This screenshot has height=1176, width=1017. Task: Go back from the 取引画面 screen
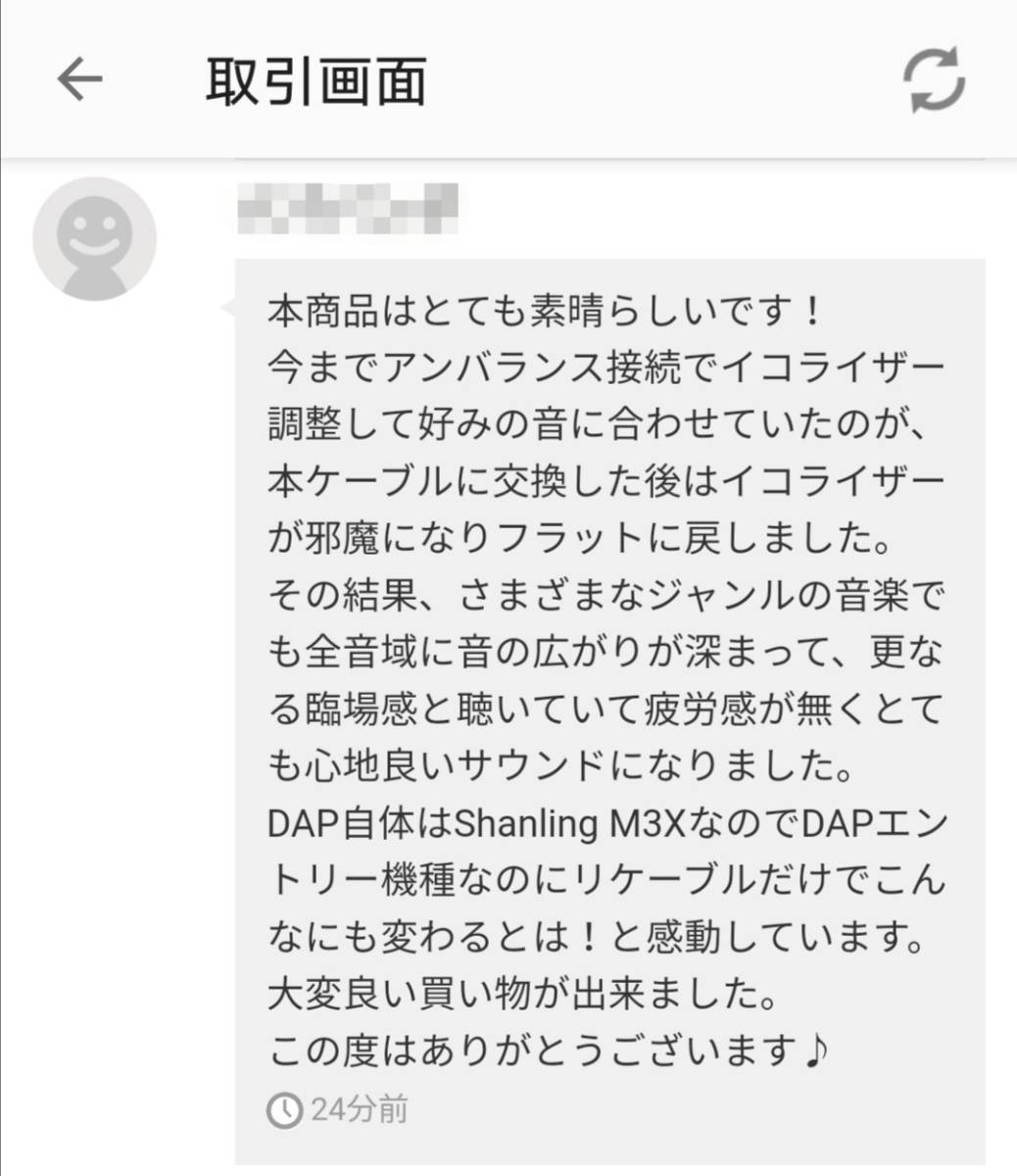pos(80,79)
